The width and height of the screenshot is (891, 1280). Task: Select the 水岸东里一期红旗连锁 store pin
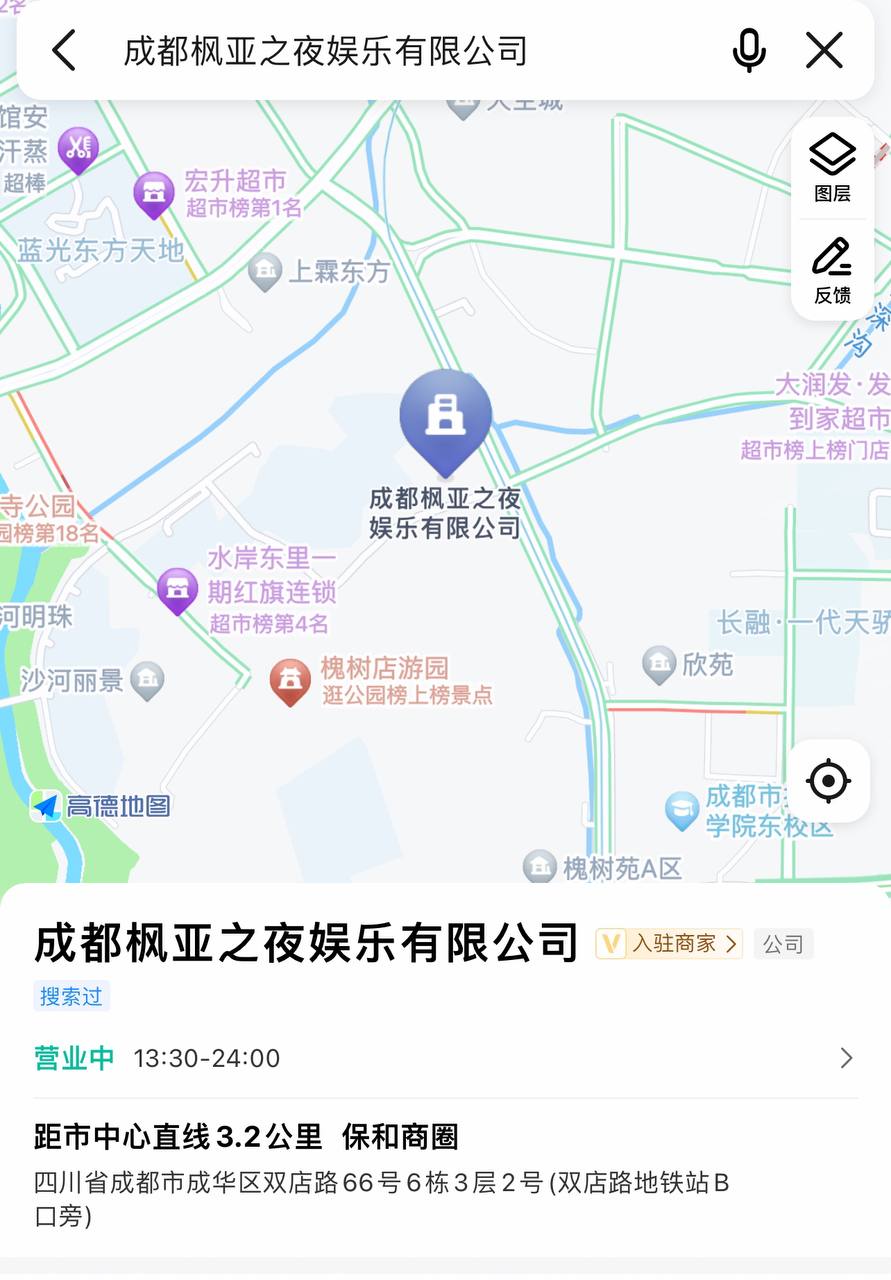pyautogui.click(x=178, y=590)
